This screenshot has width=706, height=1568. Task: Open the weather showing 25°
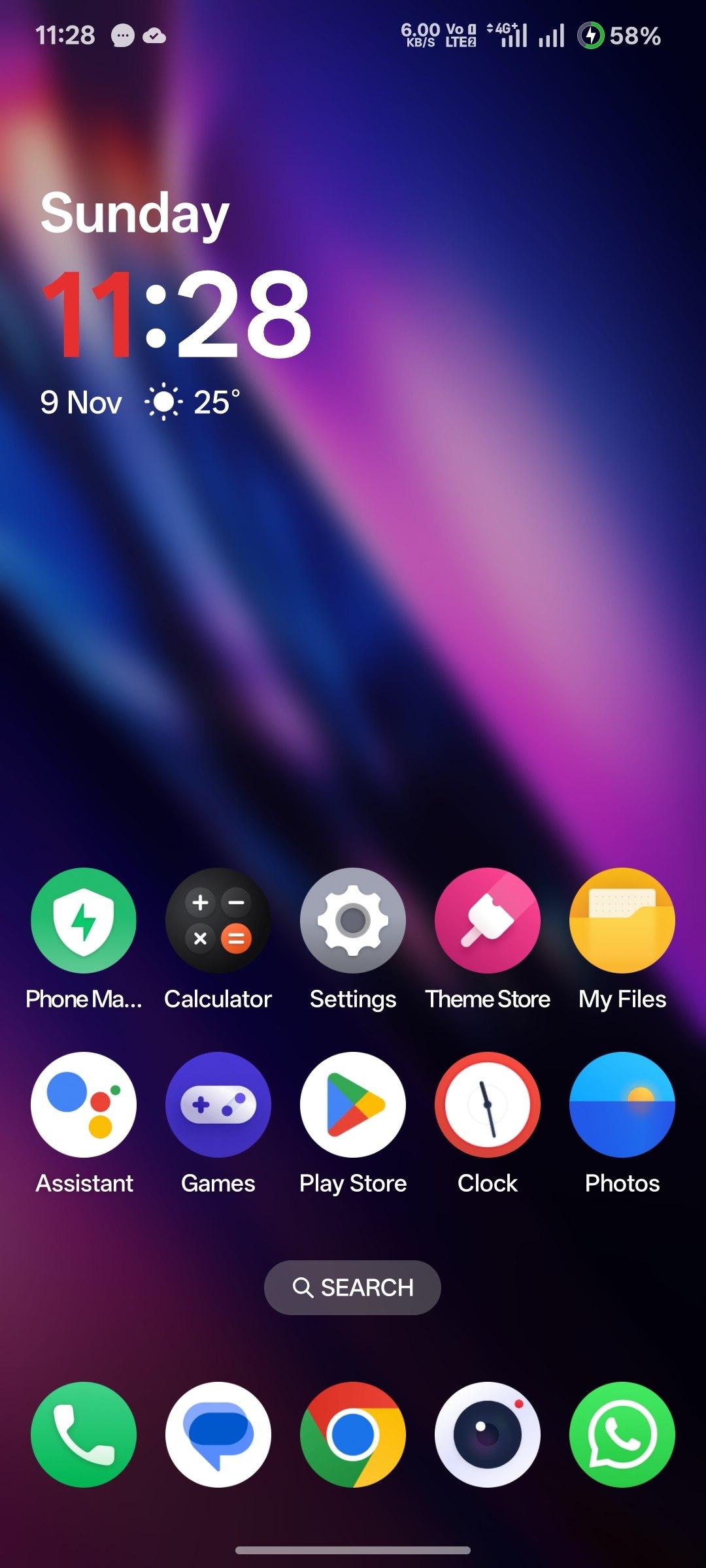coord(193,402)
